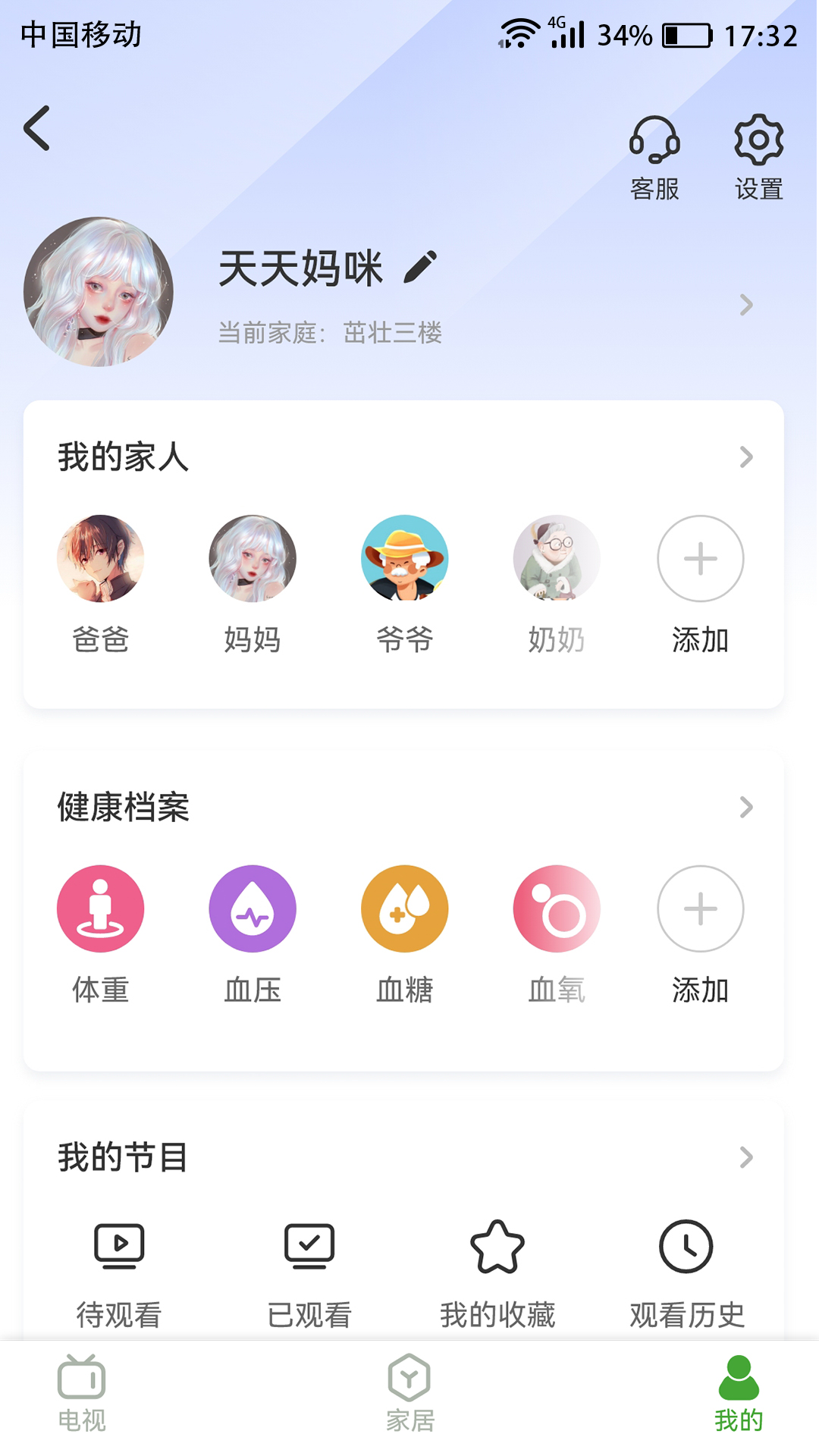This screenshot has height=1456, width=819.
Task: Tap the 血压 blood pressure icon
Action: click(x=253, y=908)
